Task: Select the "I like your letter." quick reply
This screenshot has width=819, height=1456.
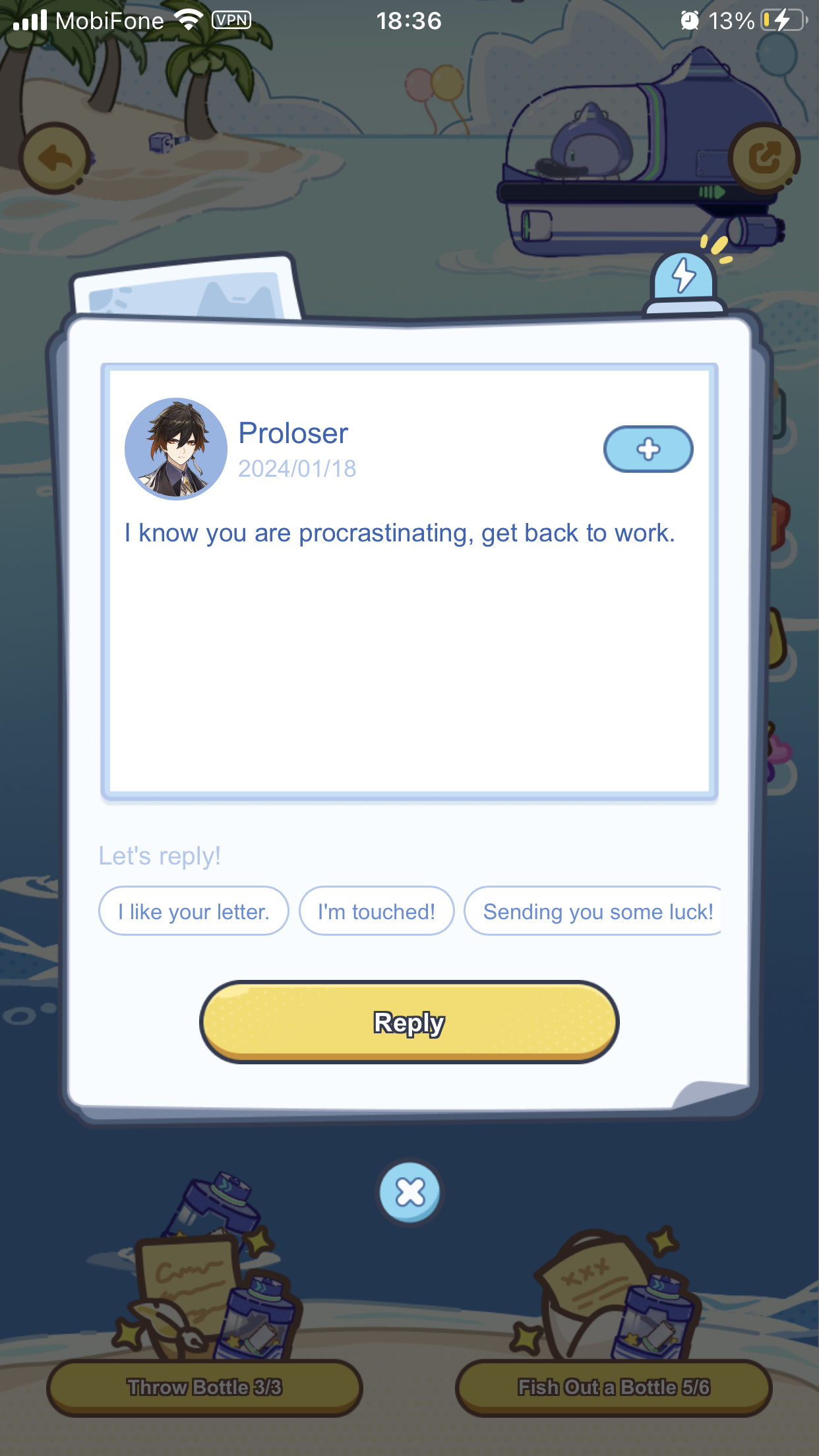Action: coord(194,911)
